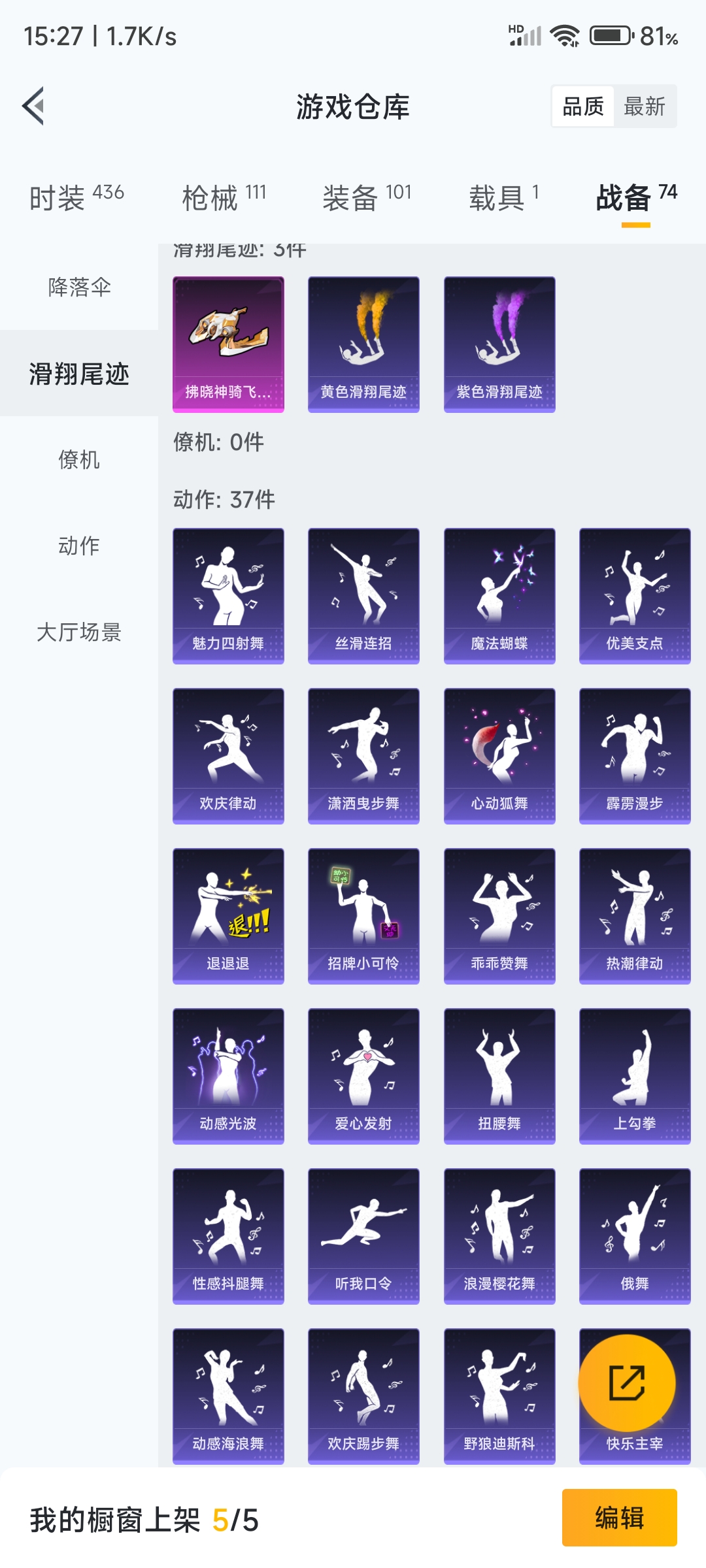Viewport: 706px width, 1568px height.
Task: Select 大厅场景 in the side menu
Action: [x=79, y=632]
